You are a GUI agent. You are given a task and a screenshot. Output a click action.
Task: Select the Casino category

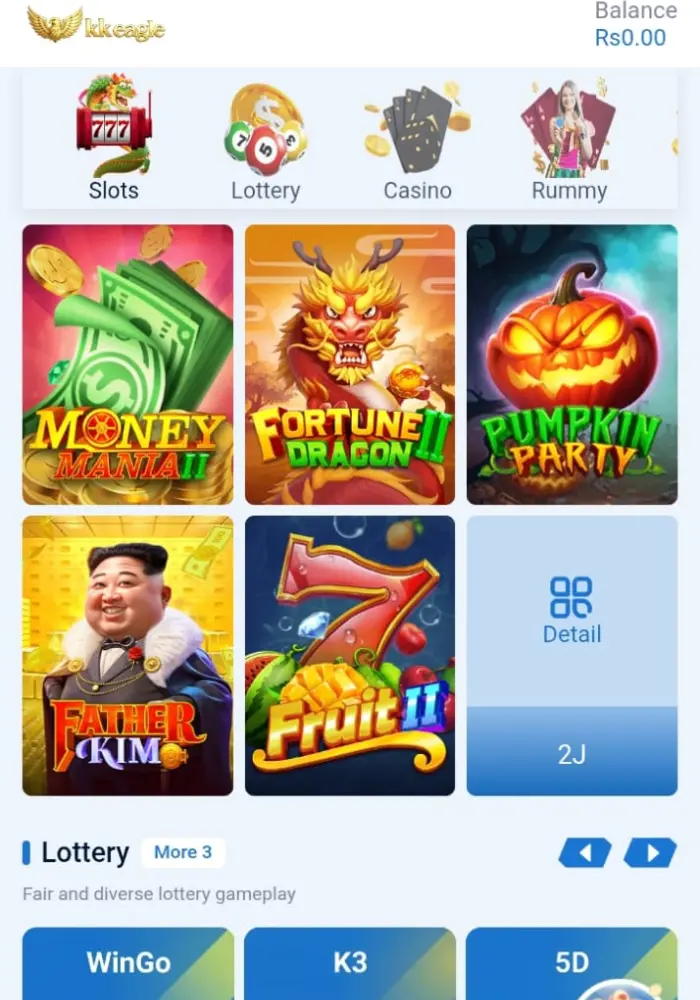click(x=417, y=140)
